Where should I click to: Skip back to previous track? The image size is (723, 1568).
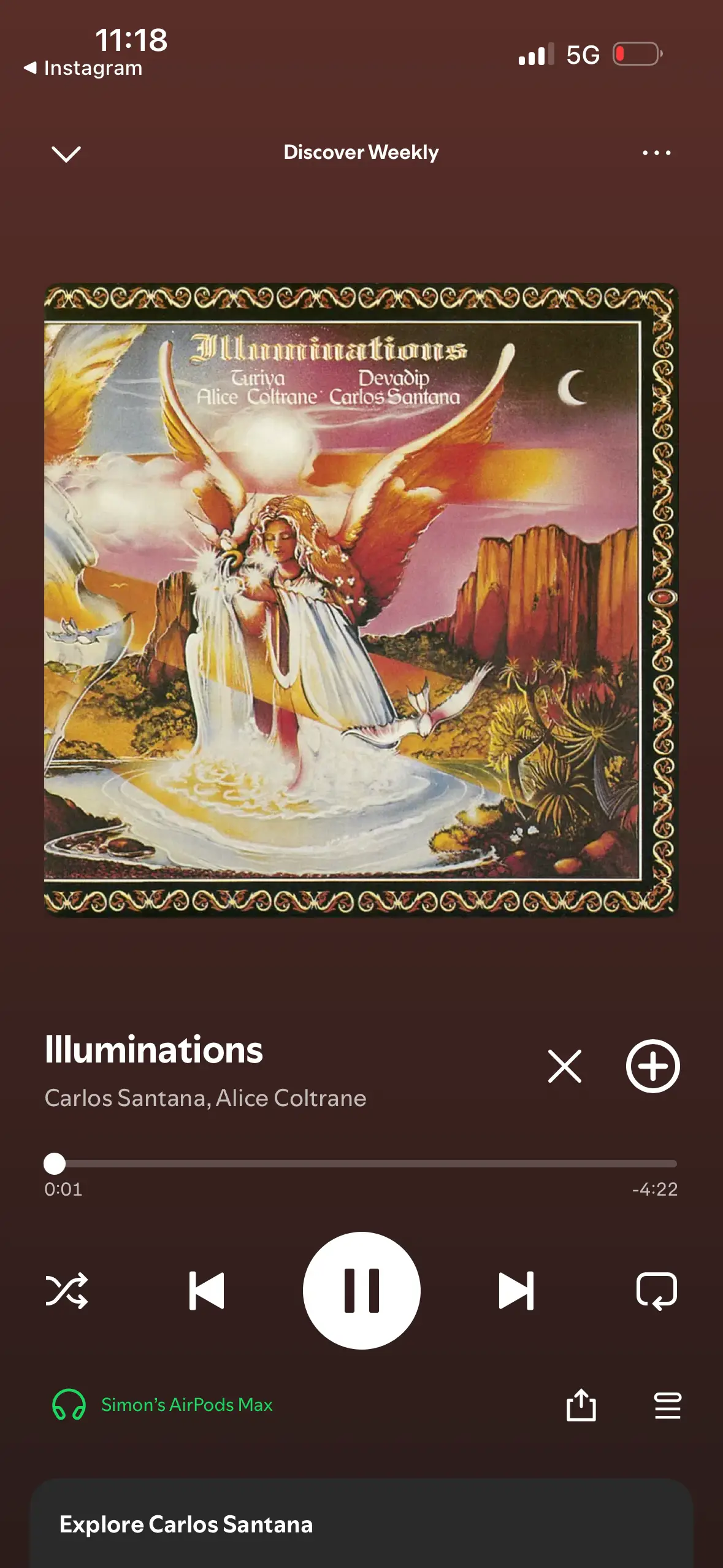point(207,1291)
